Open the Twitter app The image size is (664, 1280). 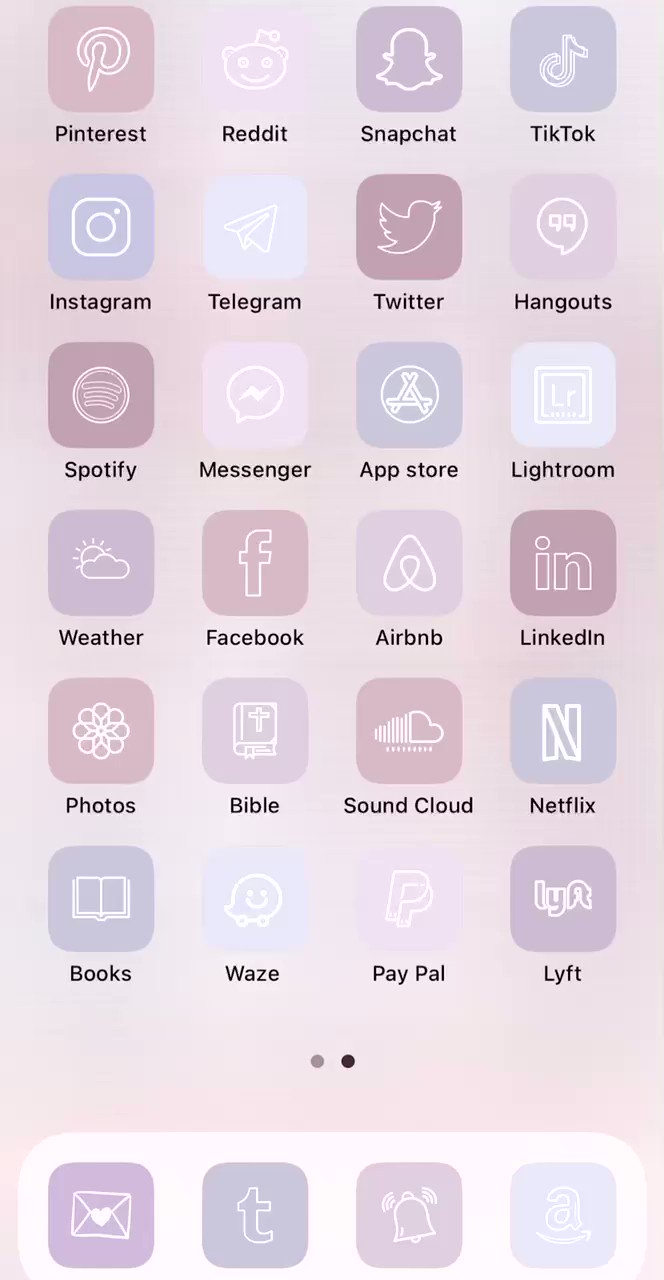tap(409, 227)
